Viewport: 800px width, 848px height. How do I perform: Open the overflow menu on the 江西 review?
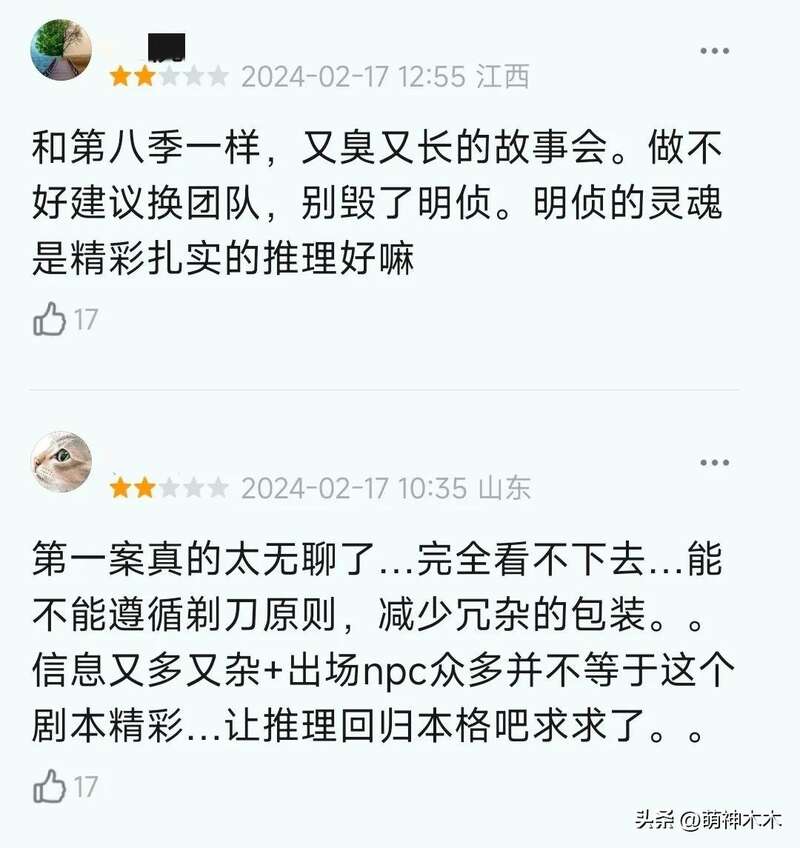point(714,51)
